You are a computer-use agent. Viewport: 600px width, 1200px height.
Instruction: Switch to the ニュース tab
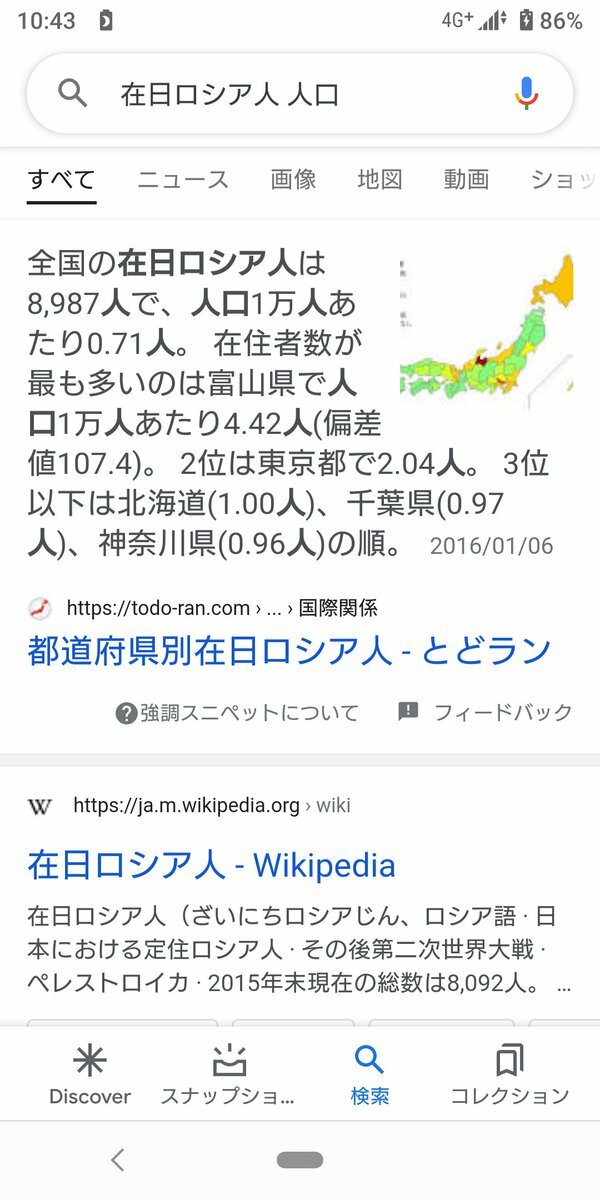point(183,180)
